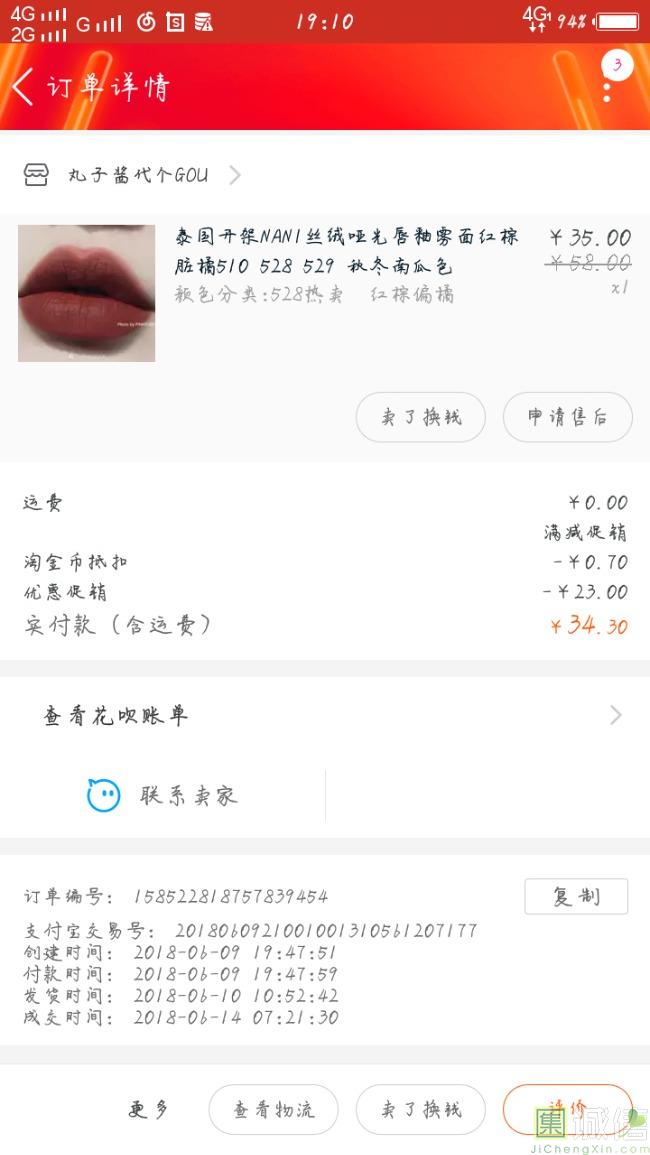View logistics with 查看物流

[x=273, y=1110]
